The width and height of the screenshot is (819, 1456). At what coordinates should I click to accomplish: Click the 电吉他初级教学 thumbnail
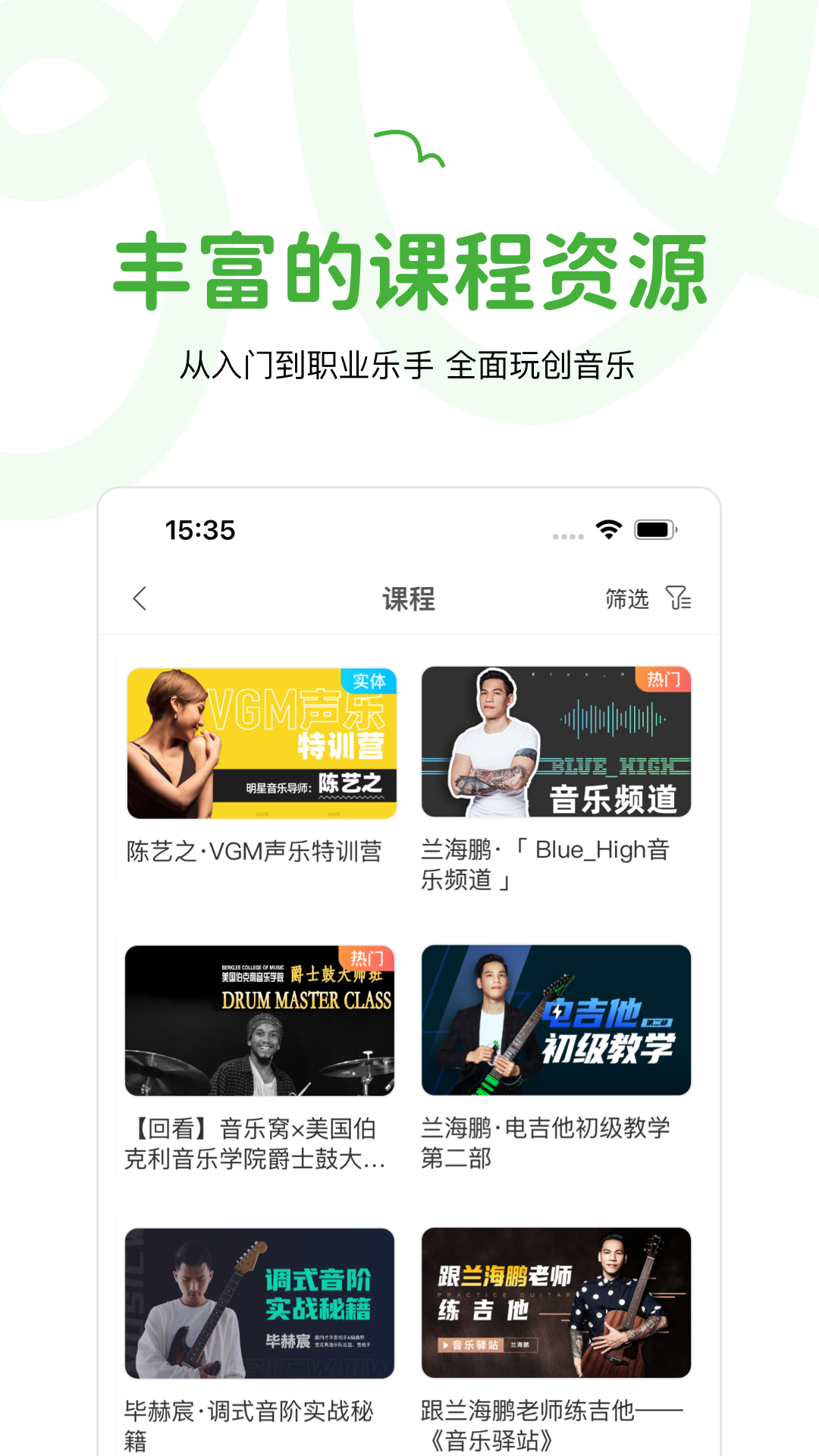point(556,1021)
